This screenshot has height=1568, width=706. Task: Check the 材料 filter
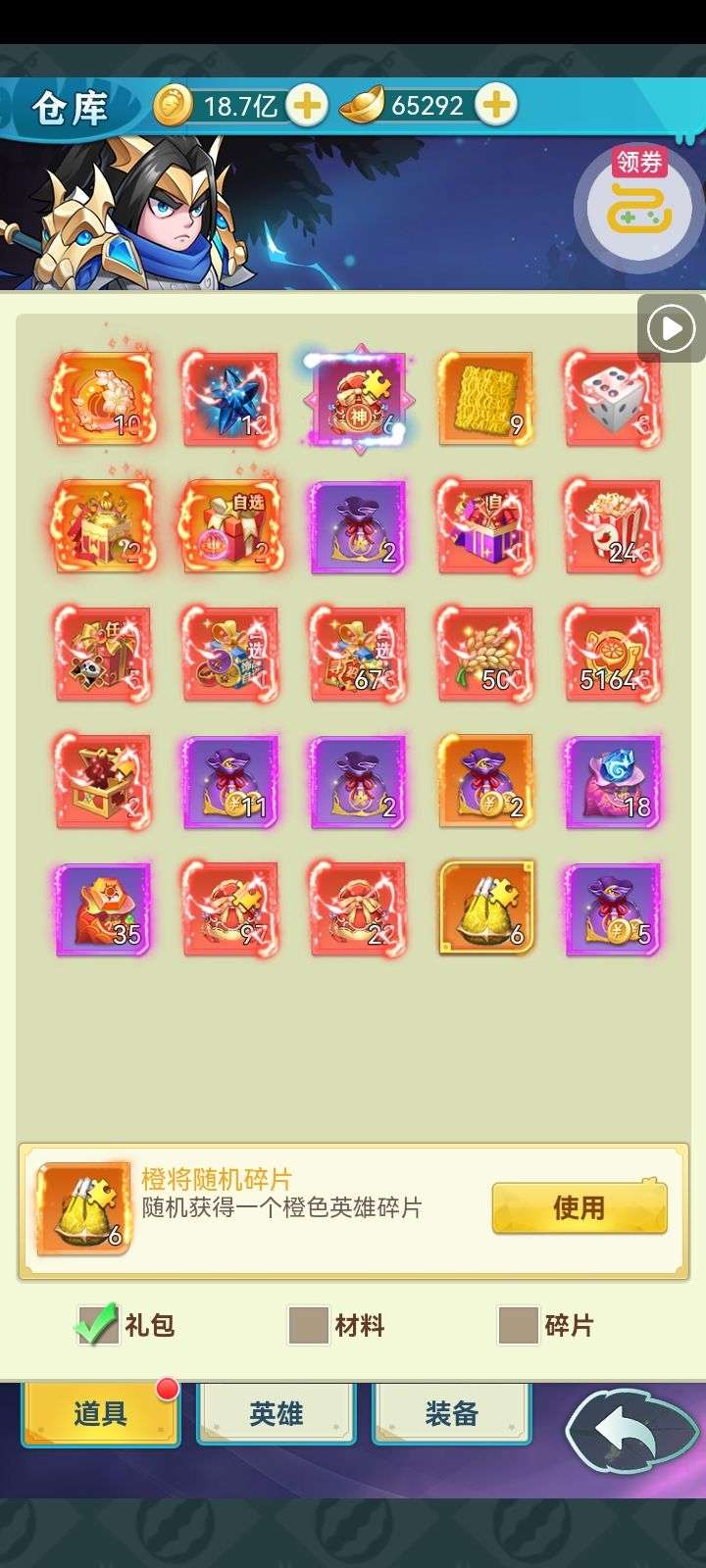tap(308, 1325)
